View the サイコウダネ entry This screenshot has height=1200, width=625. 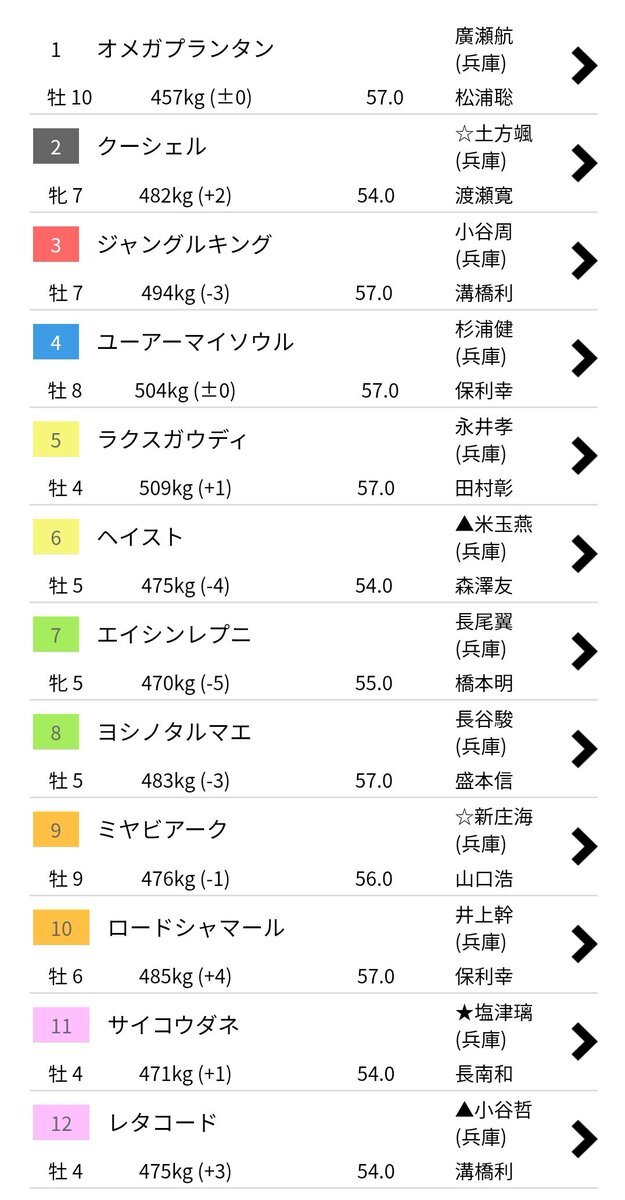[x=174, y=1025]
